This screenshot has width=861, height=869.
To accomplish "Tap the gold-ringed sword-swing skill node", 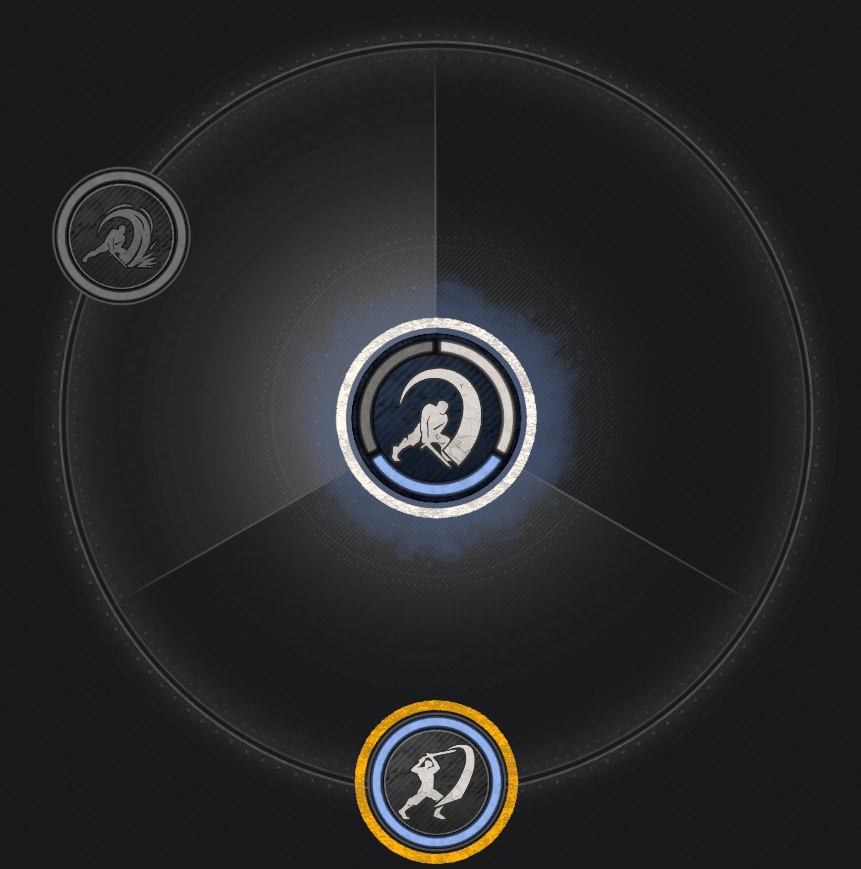I will pyautogui.click(x=436, y=782).
